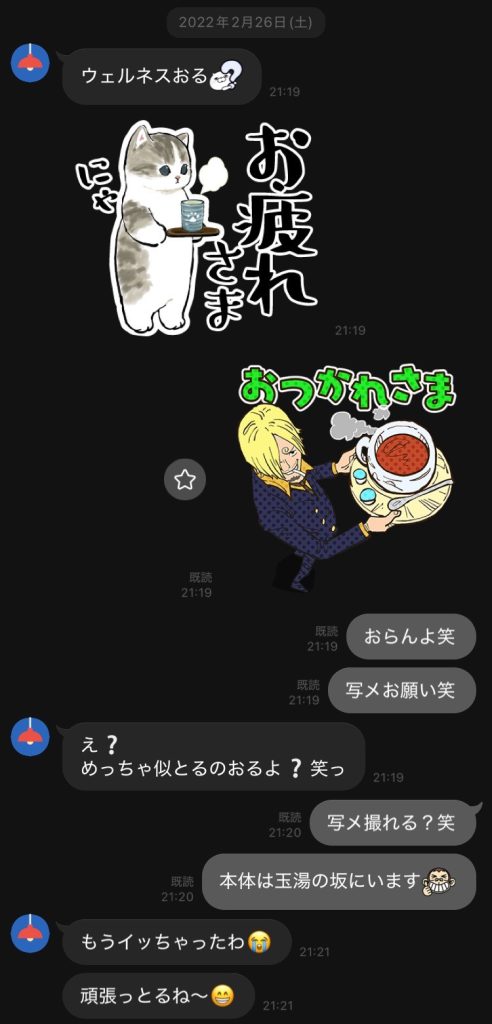The width and height of the screenshot is (492, 1024).
Task: Open sender's avatar next to ウェルネスおる message
Action: [x=30, y=62]
